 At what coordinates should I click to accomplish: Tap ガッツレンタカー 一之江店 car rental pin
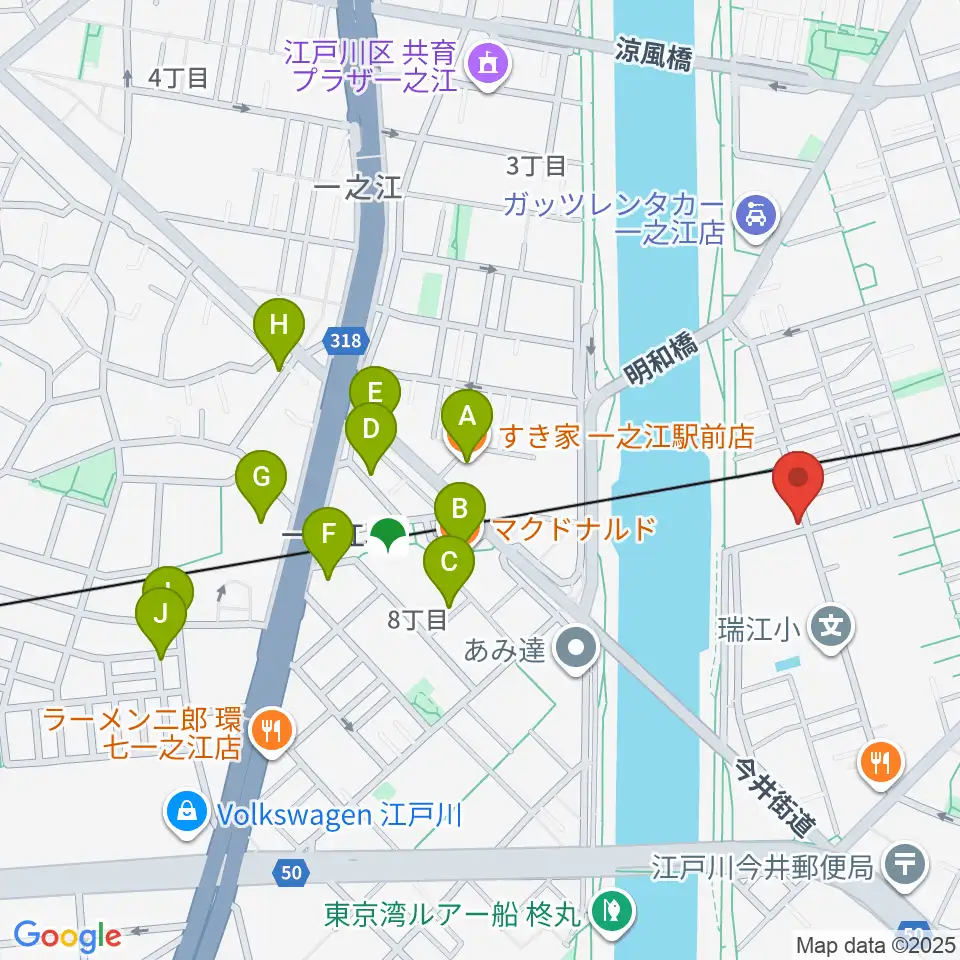(756, 218)
